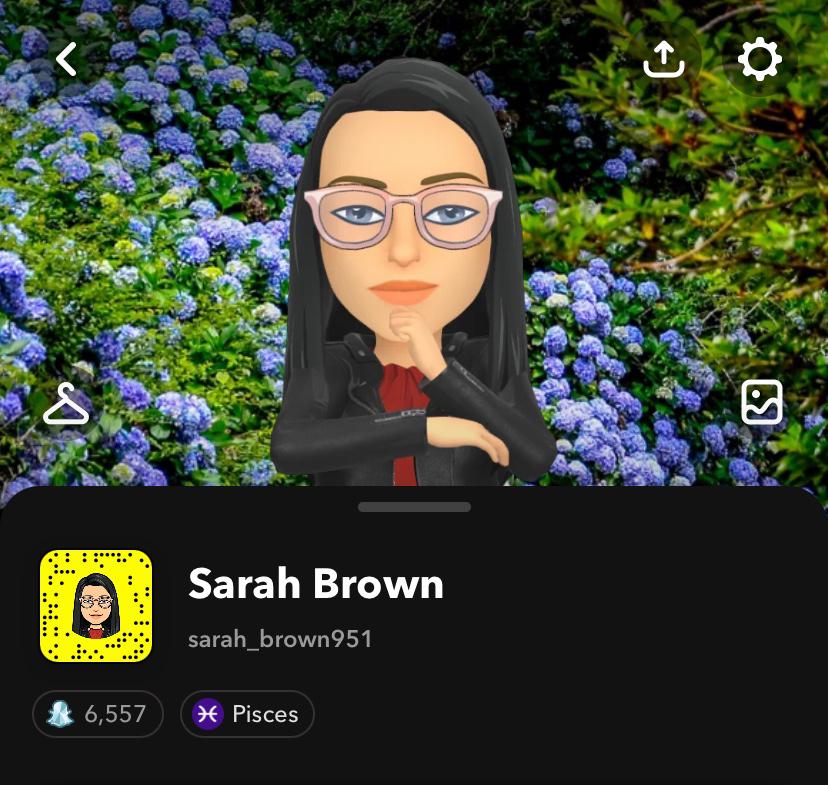Change the background using the image icon
This screenshot has height=785, width=828.
(761, 403)
